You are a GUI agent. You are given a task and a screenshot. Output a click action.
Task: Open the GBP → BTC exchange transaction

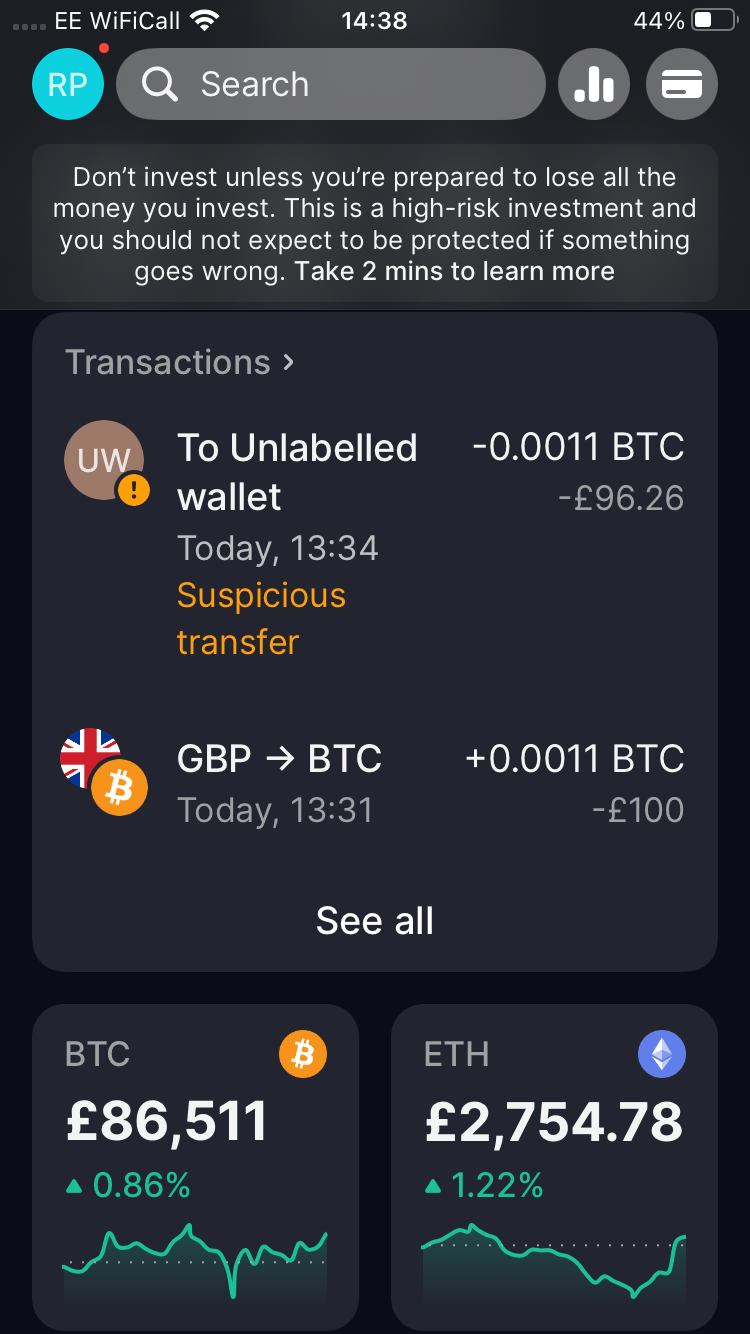point(374,784)
